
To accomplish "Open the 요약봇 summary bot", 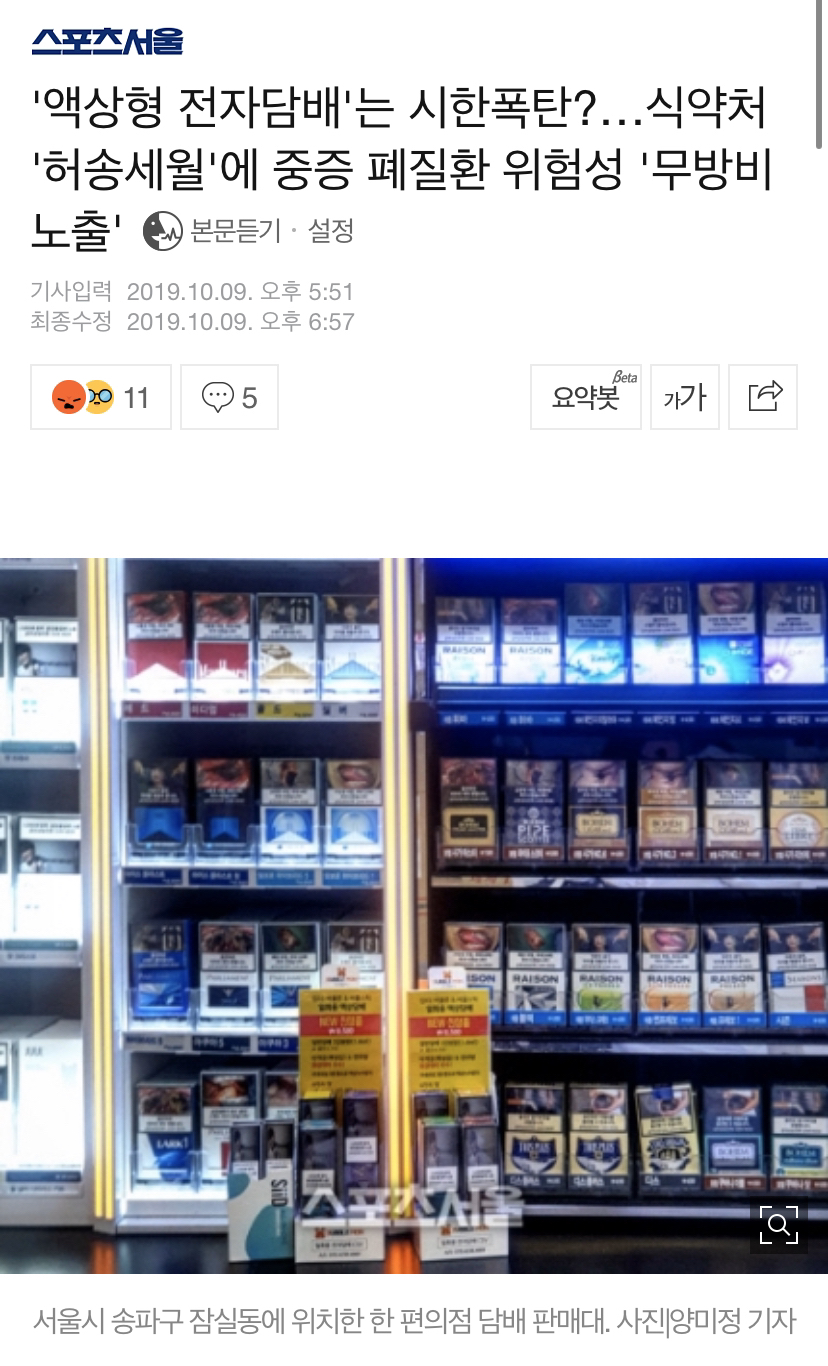I will [x=586, y=397].
